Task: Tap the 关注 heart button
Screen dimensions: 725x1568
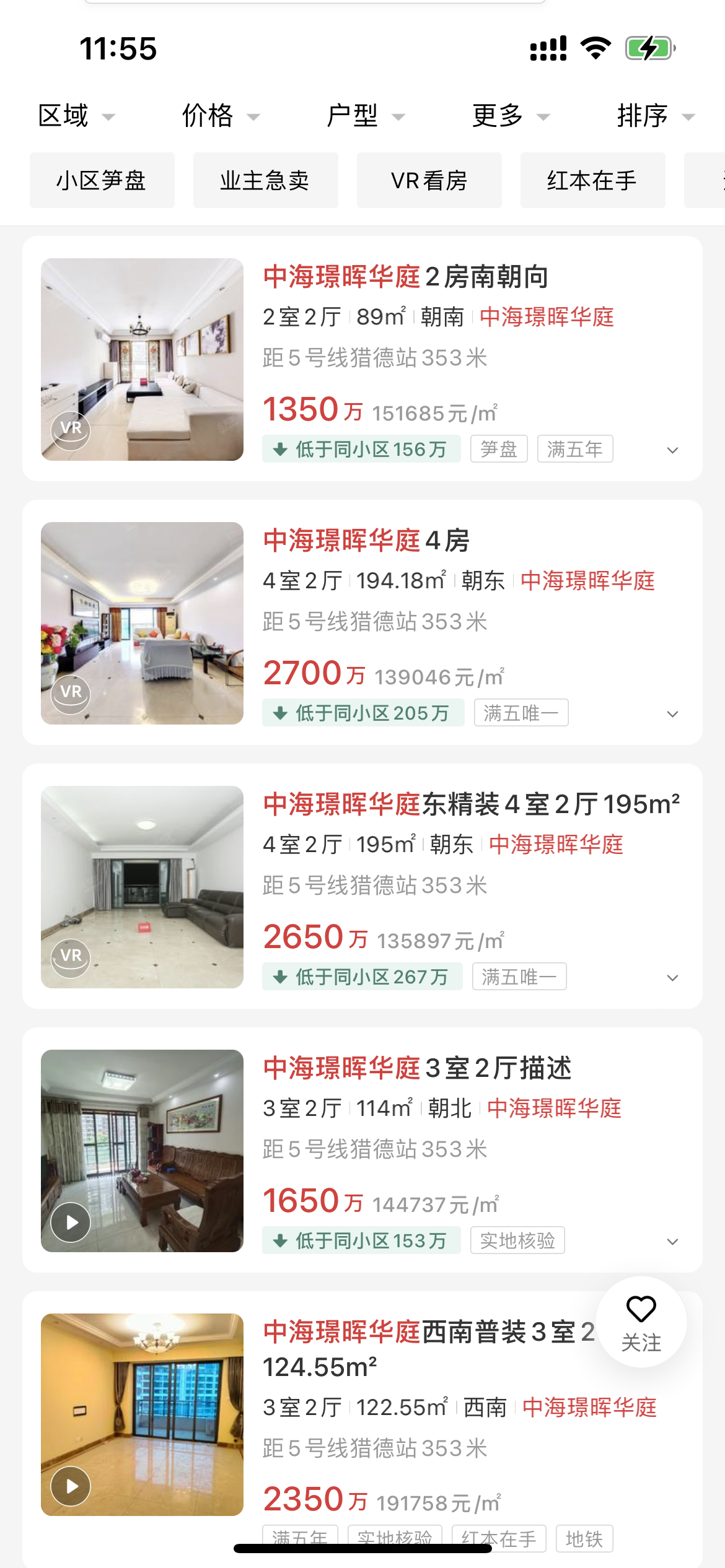Action: pos(641,1323)
